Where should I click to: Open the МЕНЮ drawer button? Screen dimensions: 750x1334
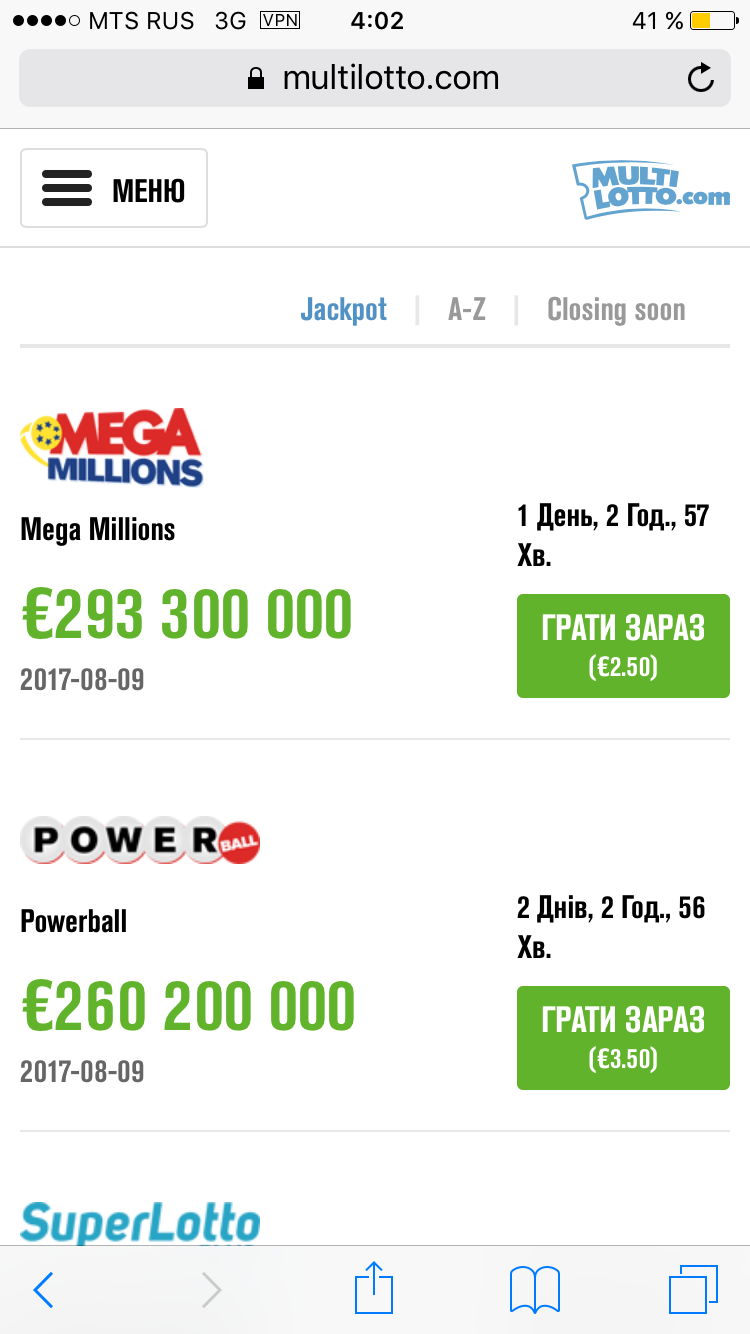click(x=114, y=188)
